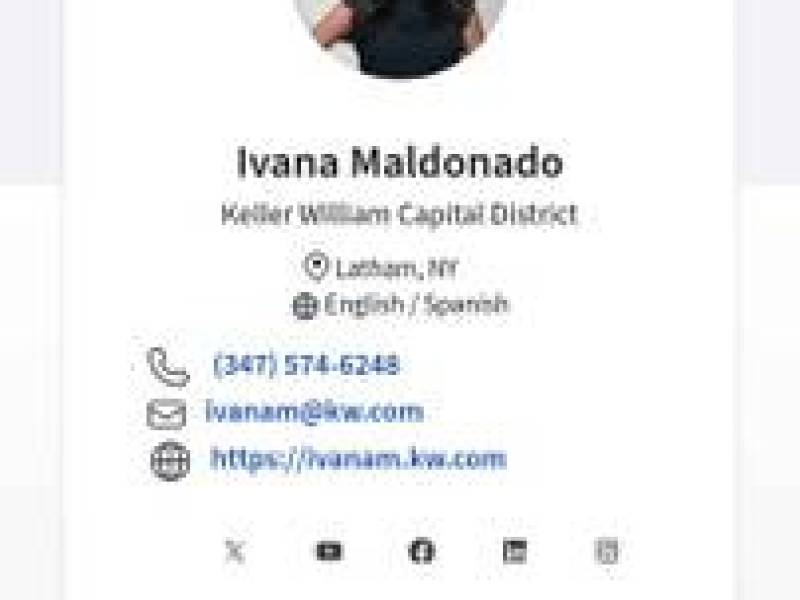800x600 pixels.
Task: Open the X (Twitter) profile icon
Action: [235, 551]
